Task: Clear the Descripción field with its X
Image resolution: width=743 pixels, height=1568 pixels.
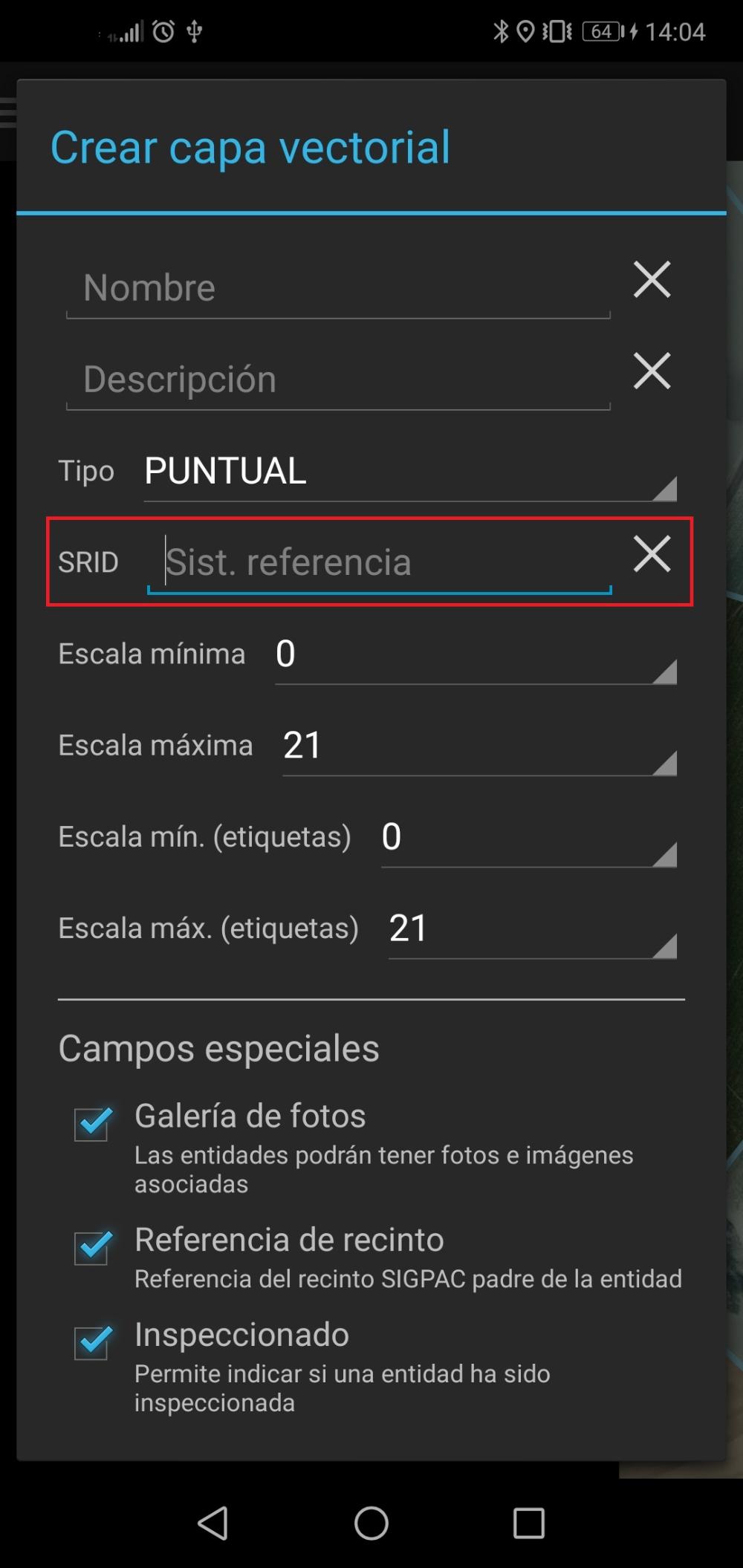Action: (652, 371)
